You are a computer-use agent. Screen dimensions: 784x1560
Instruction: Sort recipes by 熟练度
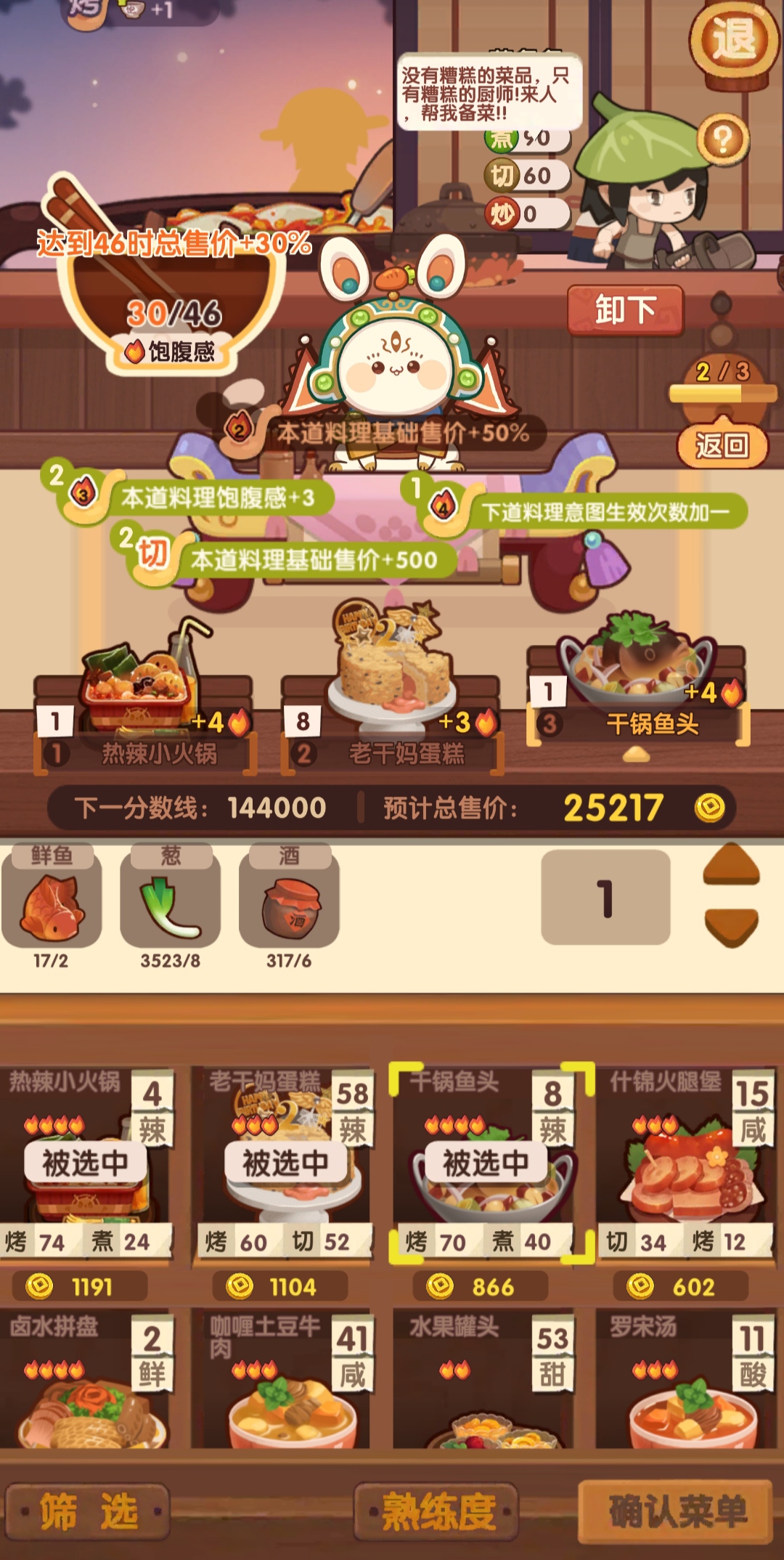tap(438, 1512)
